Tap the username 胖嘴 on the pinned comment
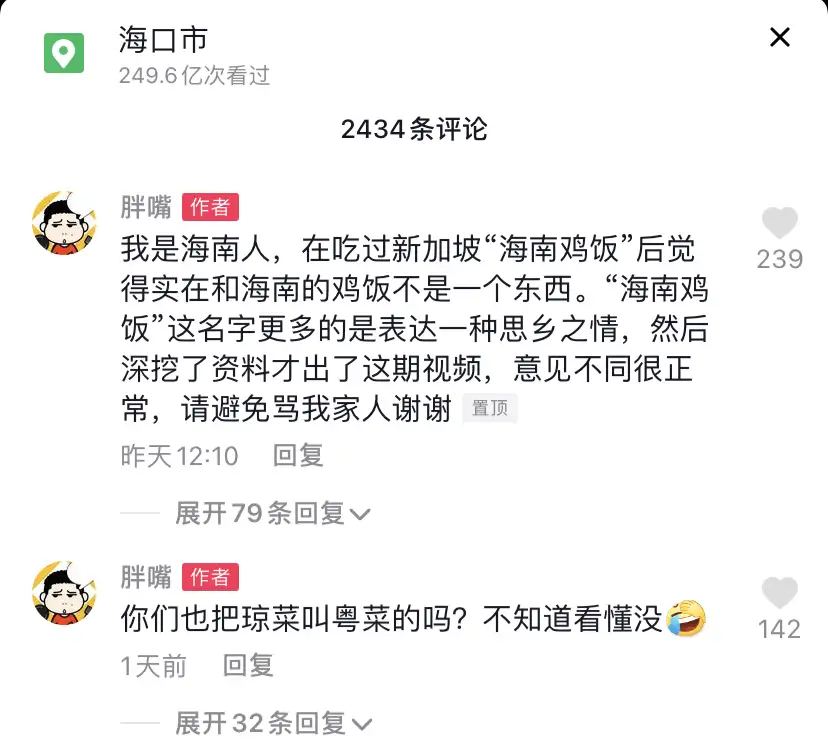828x748 pixels. pyautogui.click(x=146, y=207)
